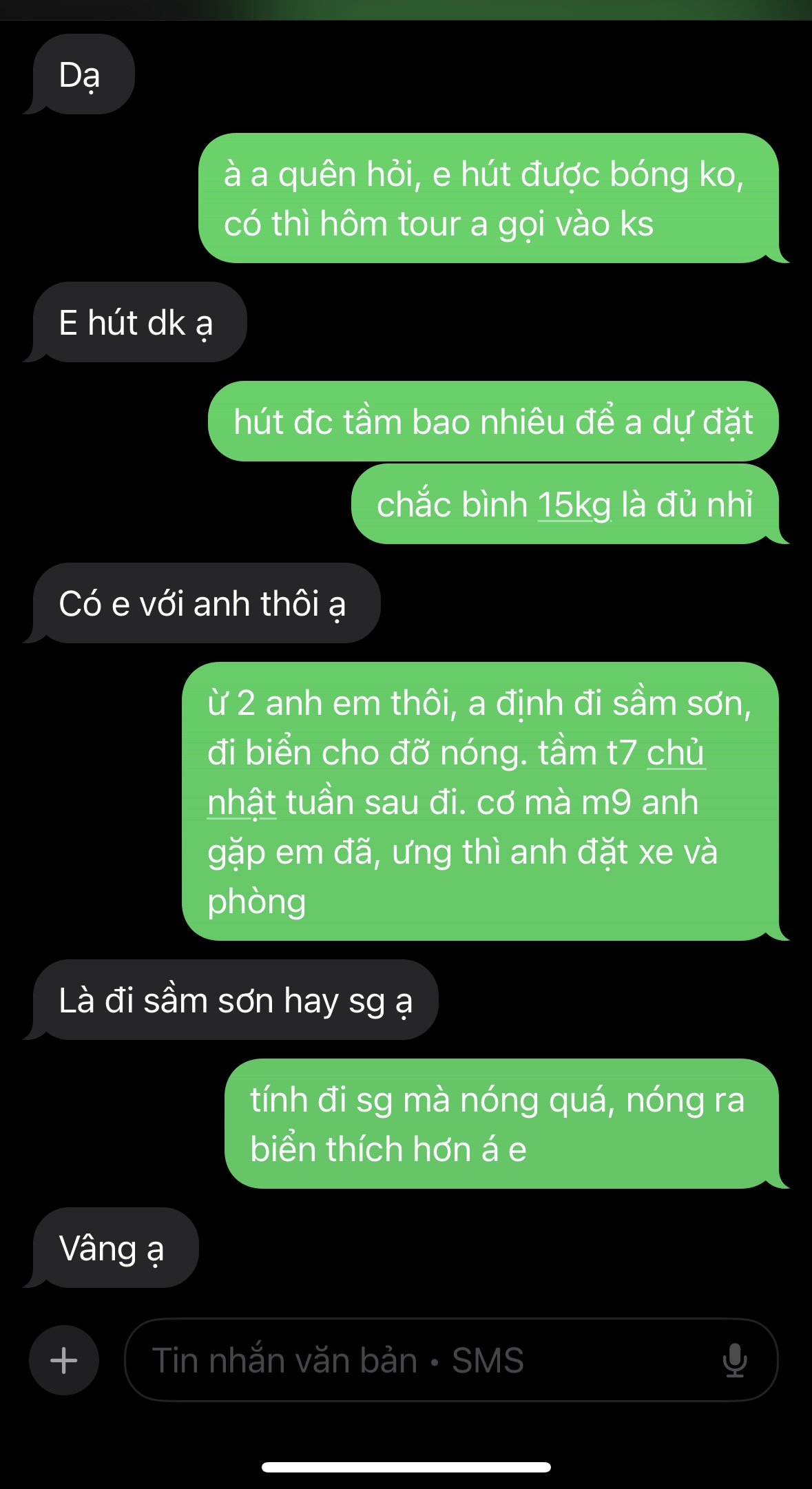Open the underlined chủ nhật date link
812x1489 pixels.
click(x=675, y=753)
